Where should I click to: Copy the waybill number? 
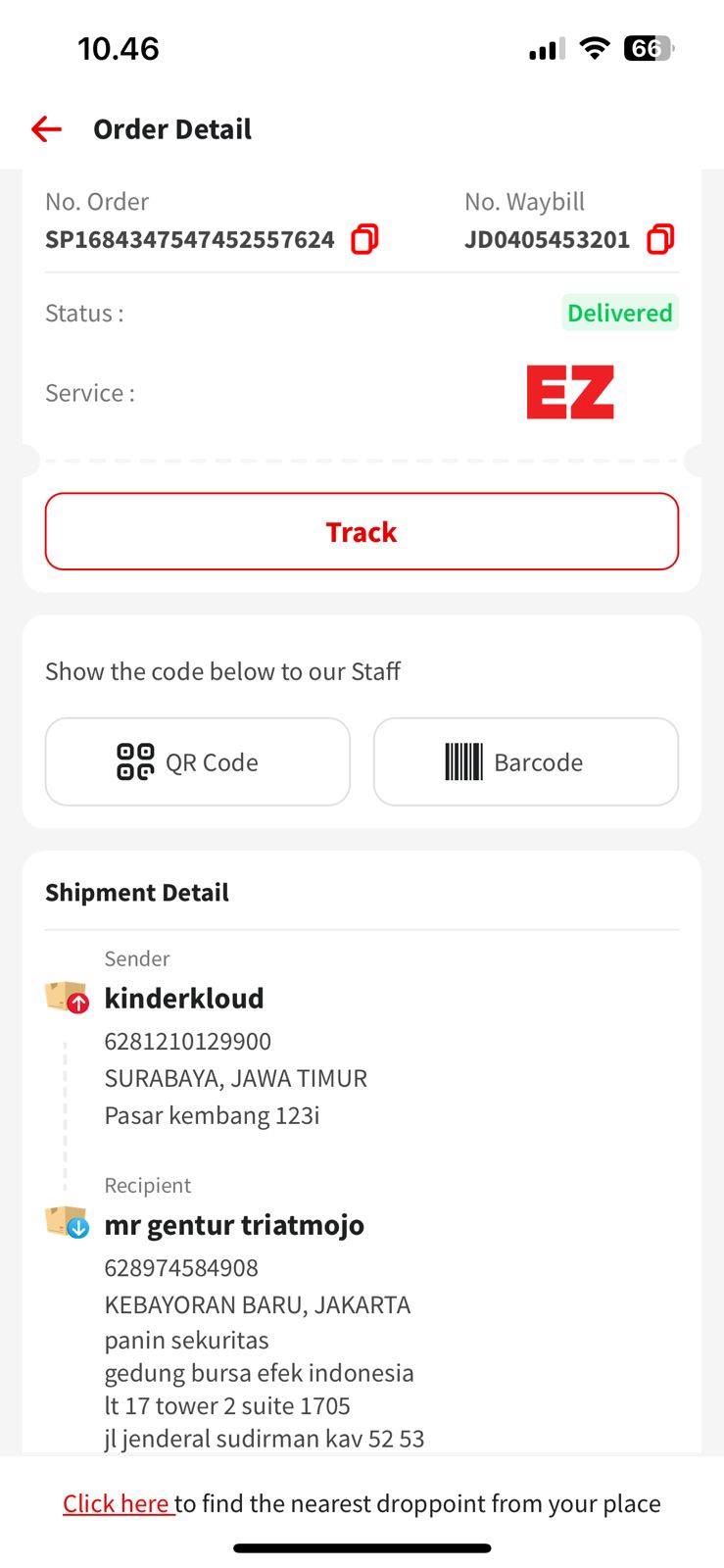pyautogui.click(x=660, y=239)
